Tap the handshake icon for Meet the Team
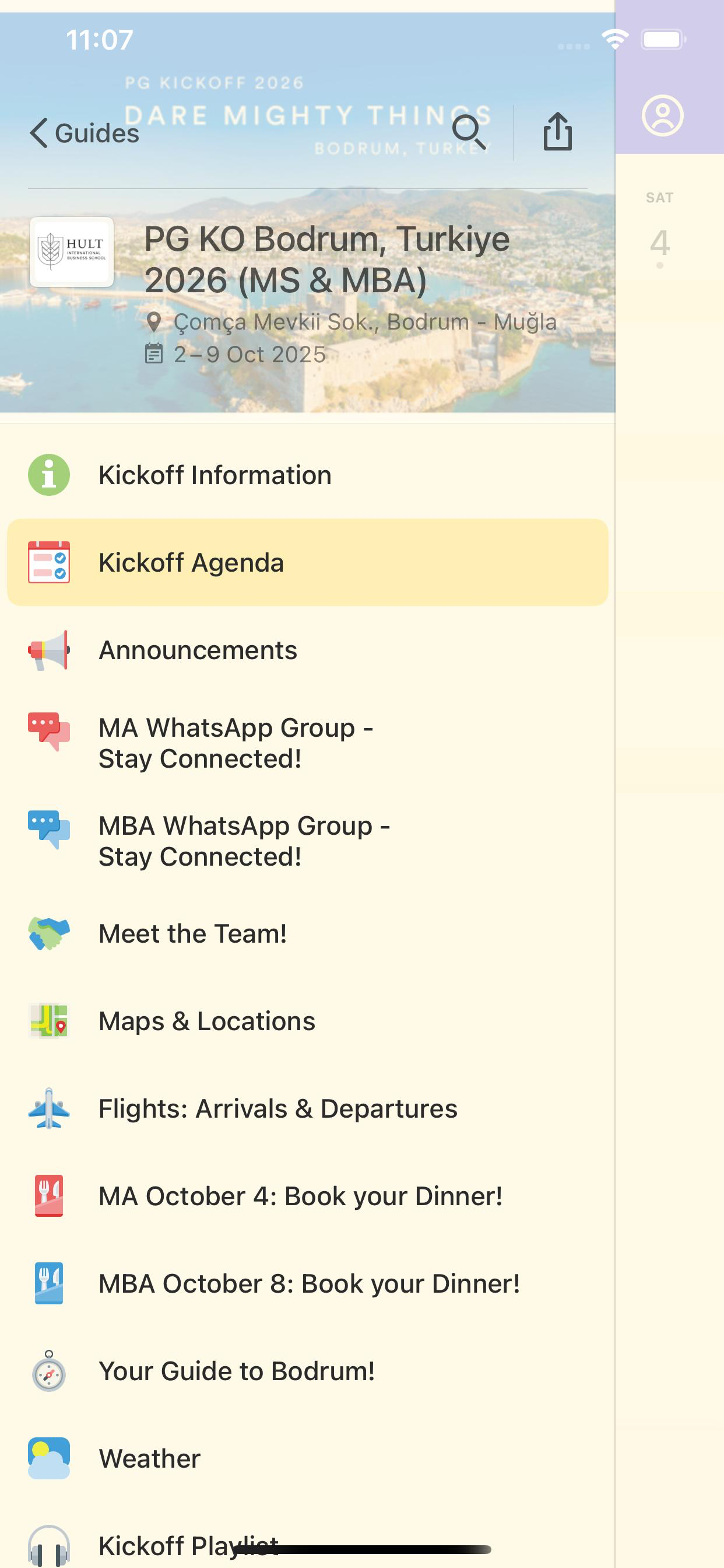The image size is (724, 1568). pos(48,933)
